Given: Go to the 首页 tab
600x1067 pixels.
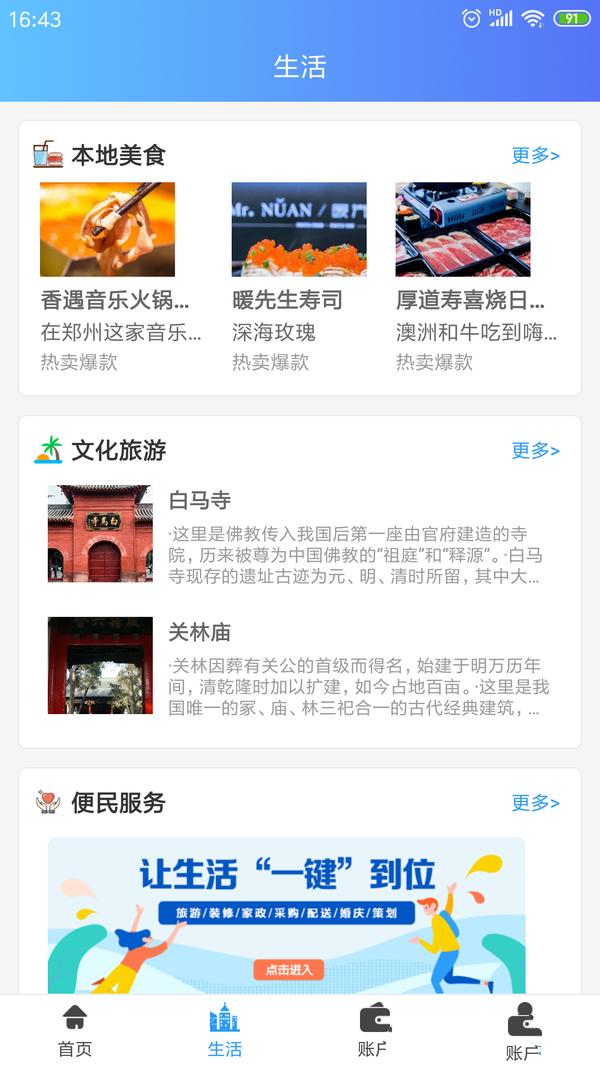Looking at the screenshot, I should pos(75,1031).
